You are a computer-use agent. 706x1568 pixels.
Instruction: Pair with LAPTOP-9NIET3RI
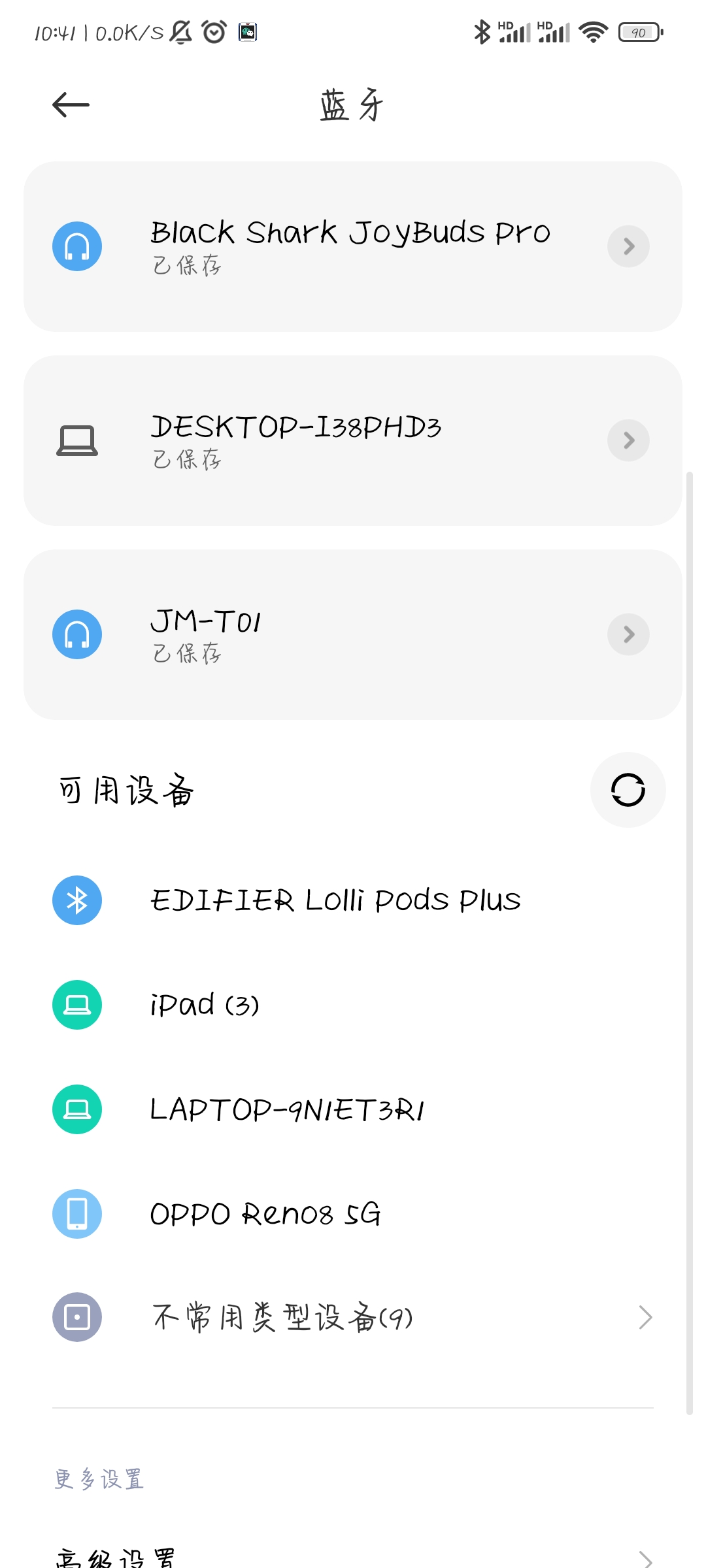(x=353, y=1109)
